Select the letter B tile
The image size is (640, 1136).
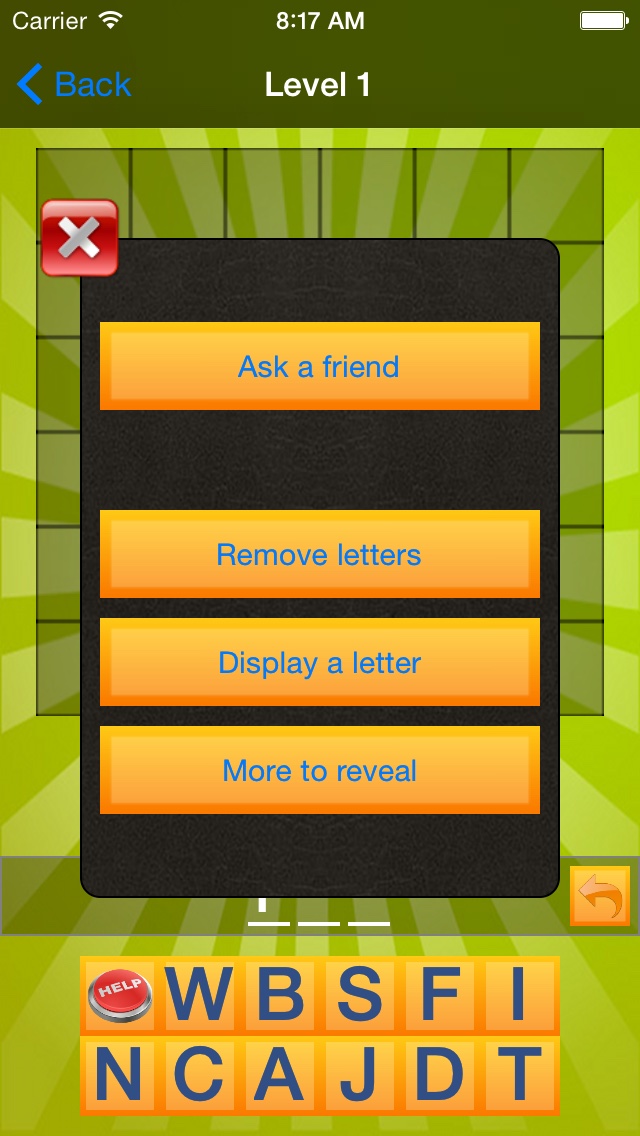click(x=279, y=996)
